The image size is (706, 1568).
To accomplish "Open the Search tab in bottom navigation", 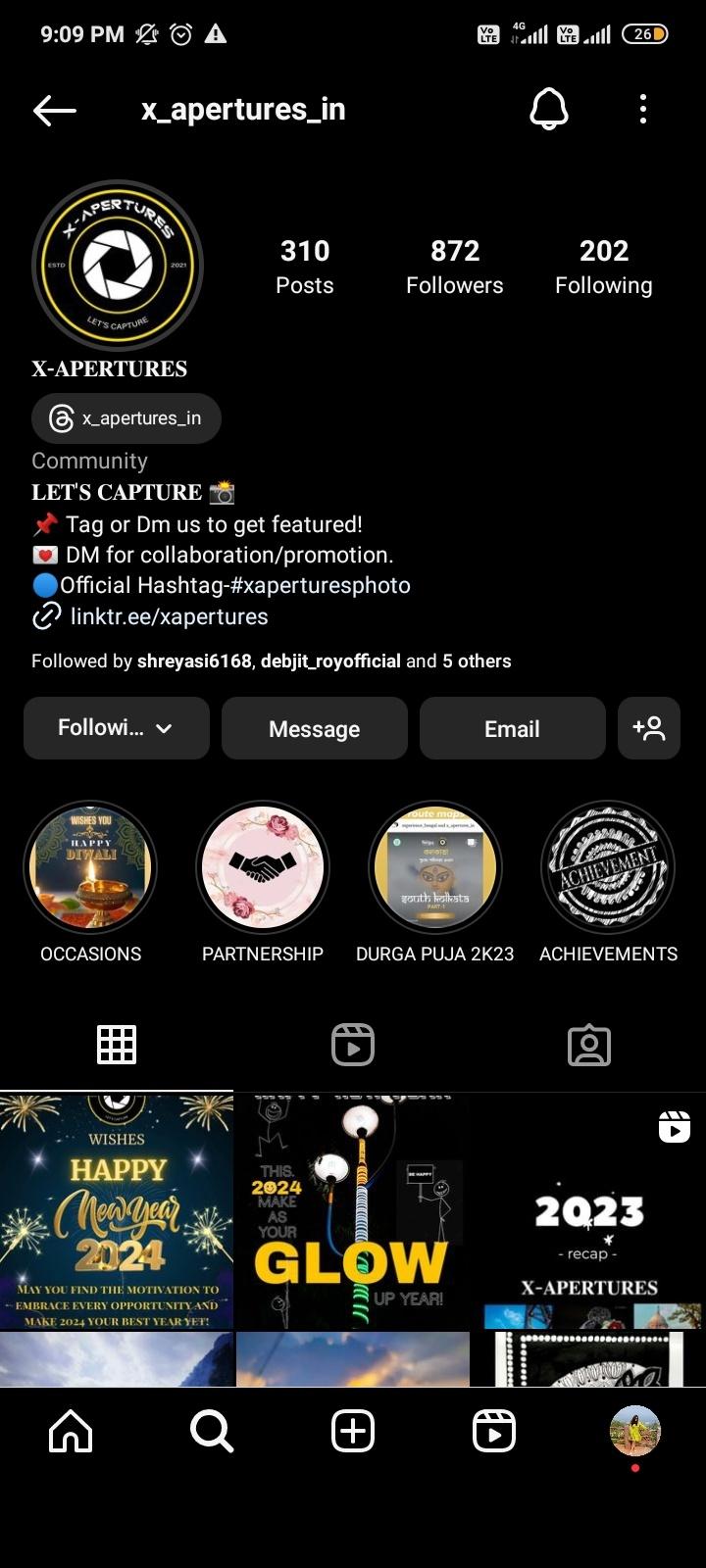I will [211, 1430].
